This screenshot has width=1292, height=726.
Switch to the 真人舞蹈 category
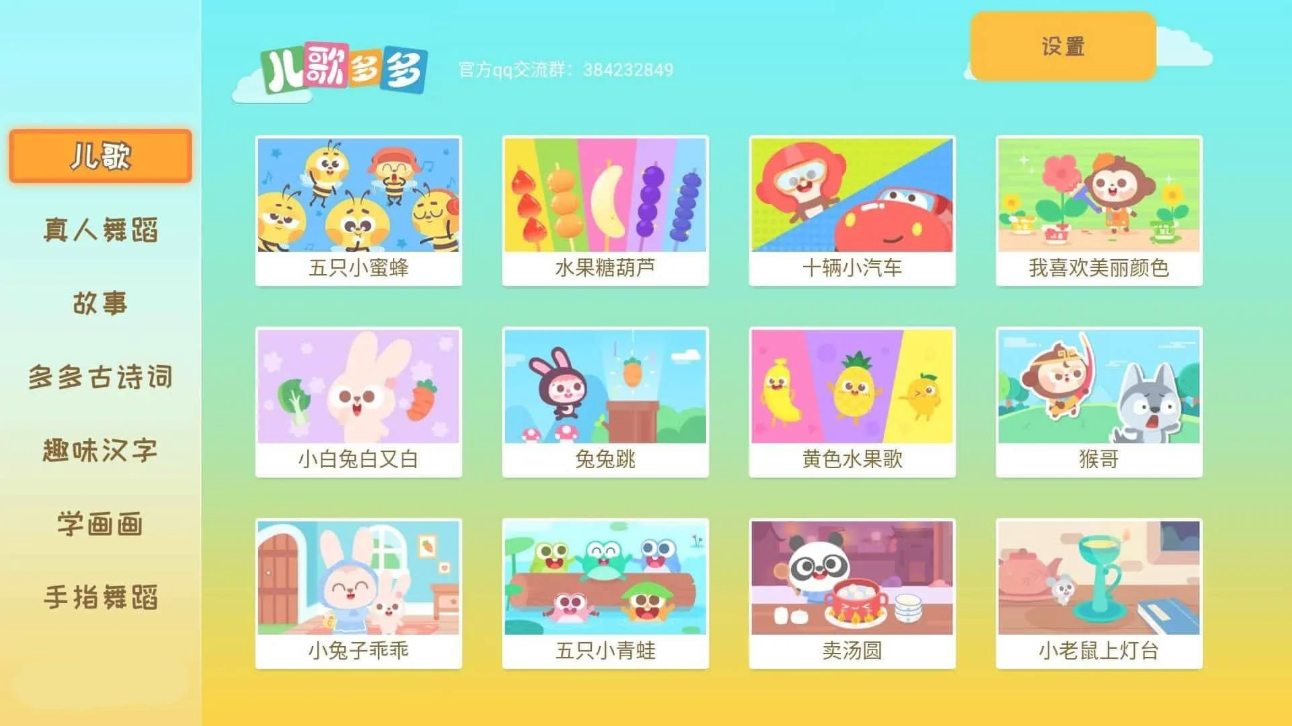[x=100, y=230]
